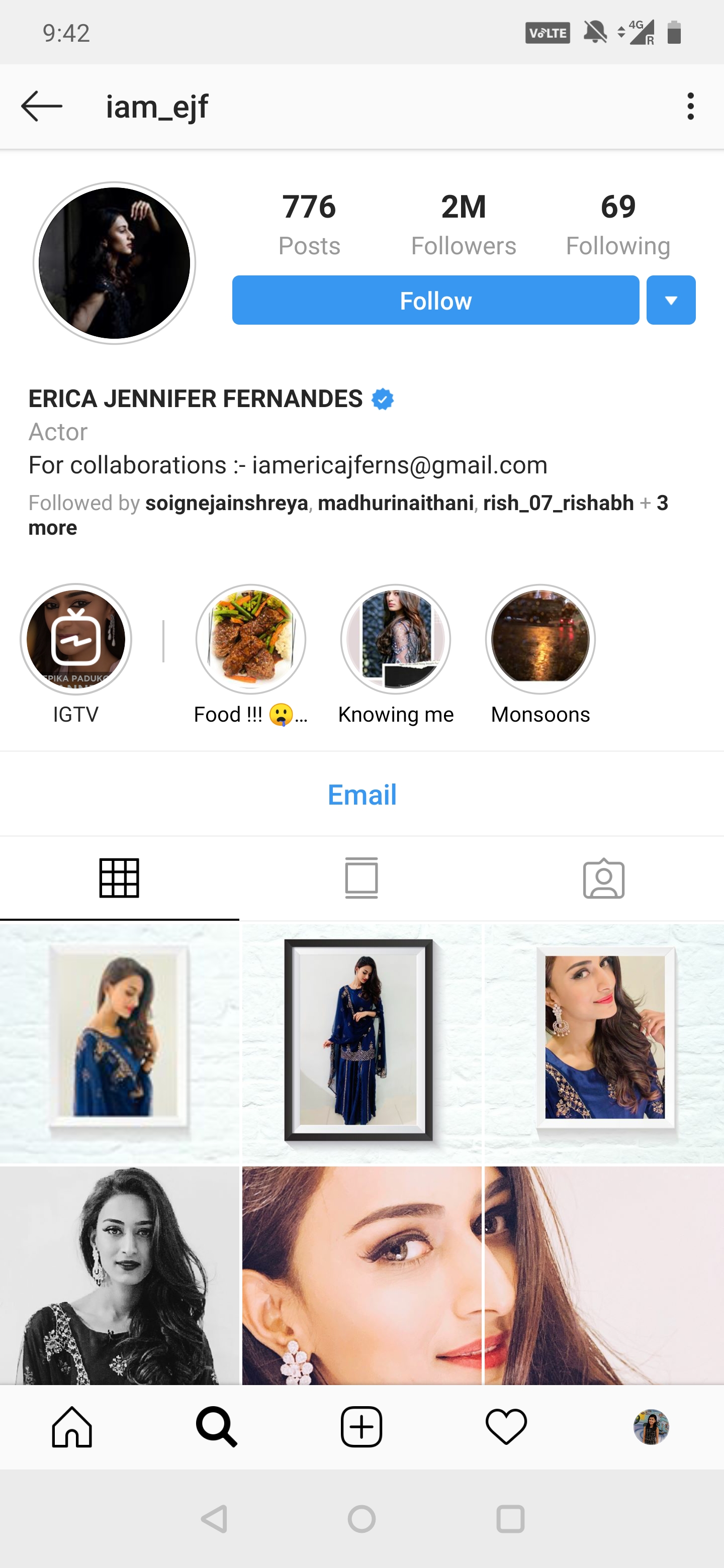Go back using the top arrow
This screenshot has width=724, height=1568.
41,106
